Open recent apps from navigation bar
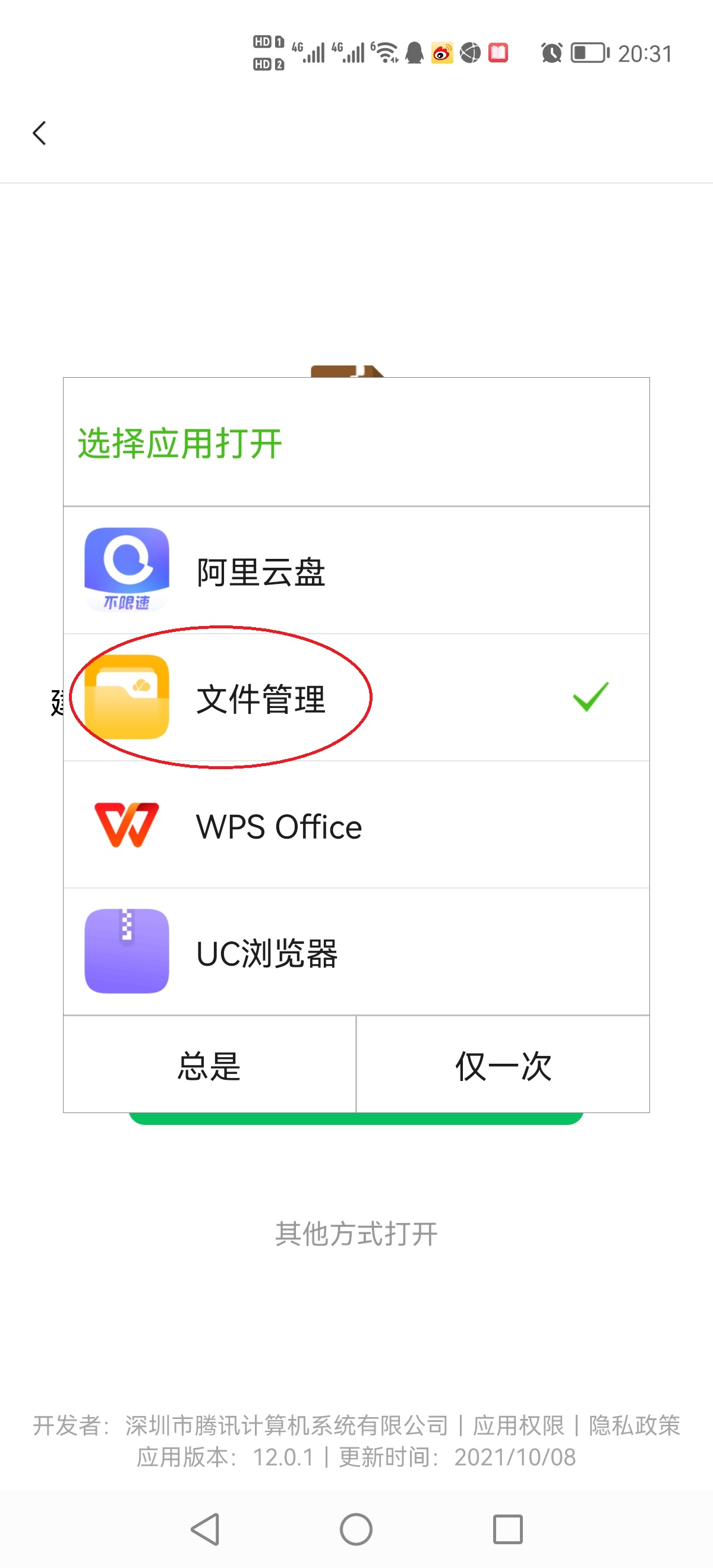 click(x=507, y=1529)
